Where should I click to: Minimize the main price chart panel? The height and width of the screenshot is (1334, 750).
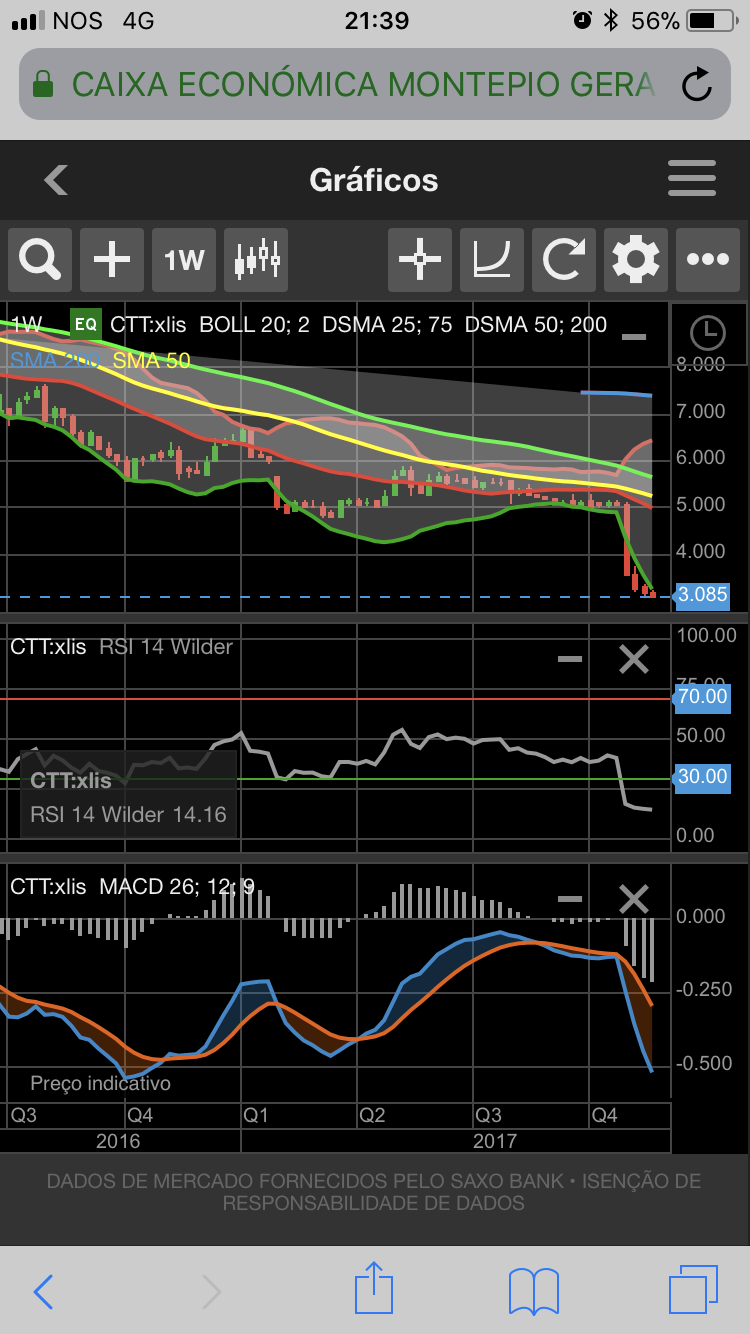click(x=634, y=337)
